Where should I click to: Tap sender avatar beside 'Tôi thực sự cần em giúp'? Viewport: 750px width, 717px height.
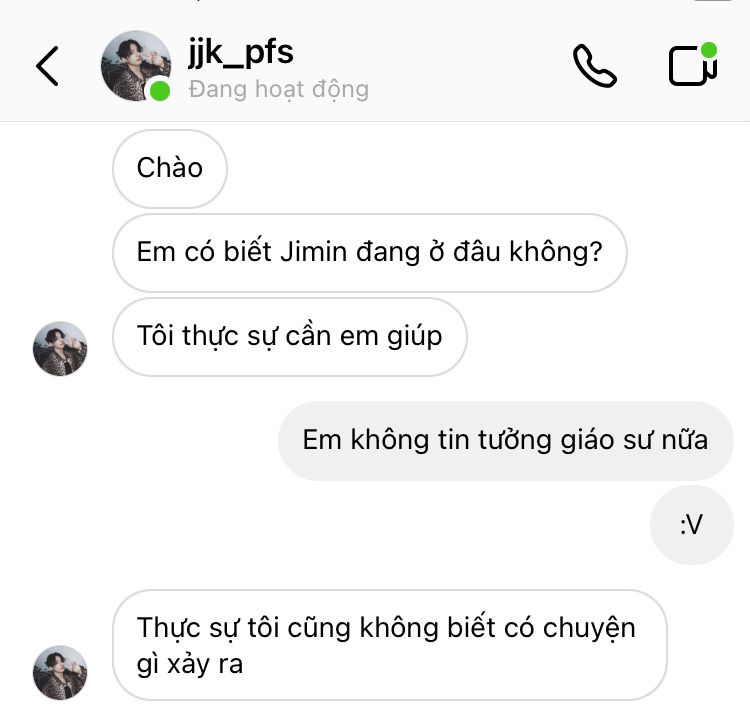(60, 348)
